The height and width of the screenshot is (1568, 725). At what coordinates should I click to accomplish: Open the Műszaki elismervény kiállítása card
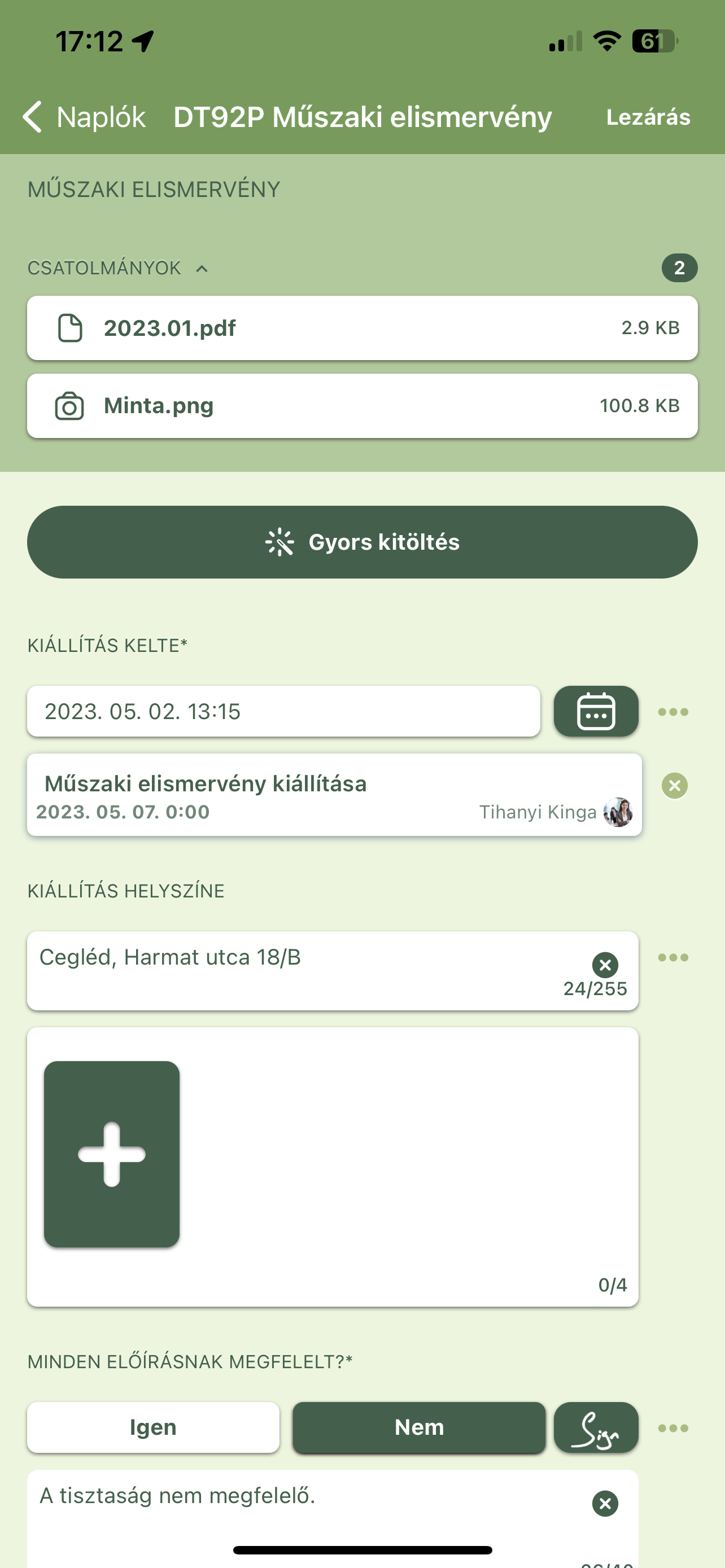tap(334, 795)
